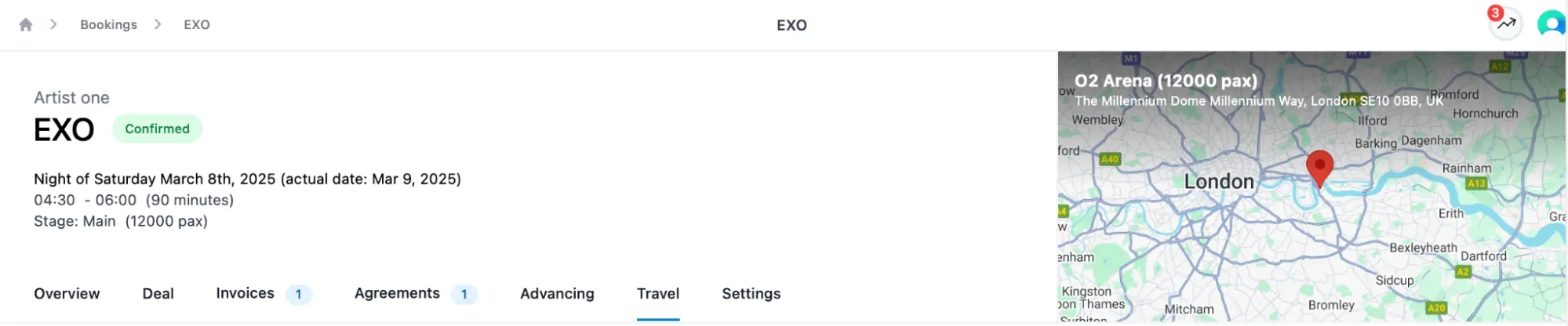Open the user profile avatar

tap(1551, 24)
